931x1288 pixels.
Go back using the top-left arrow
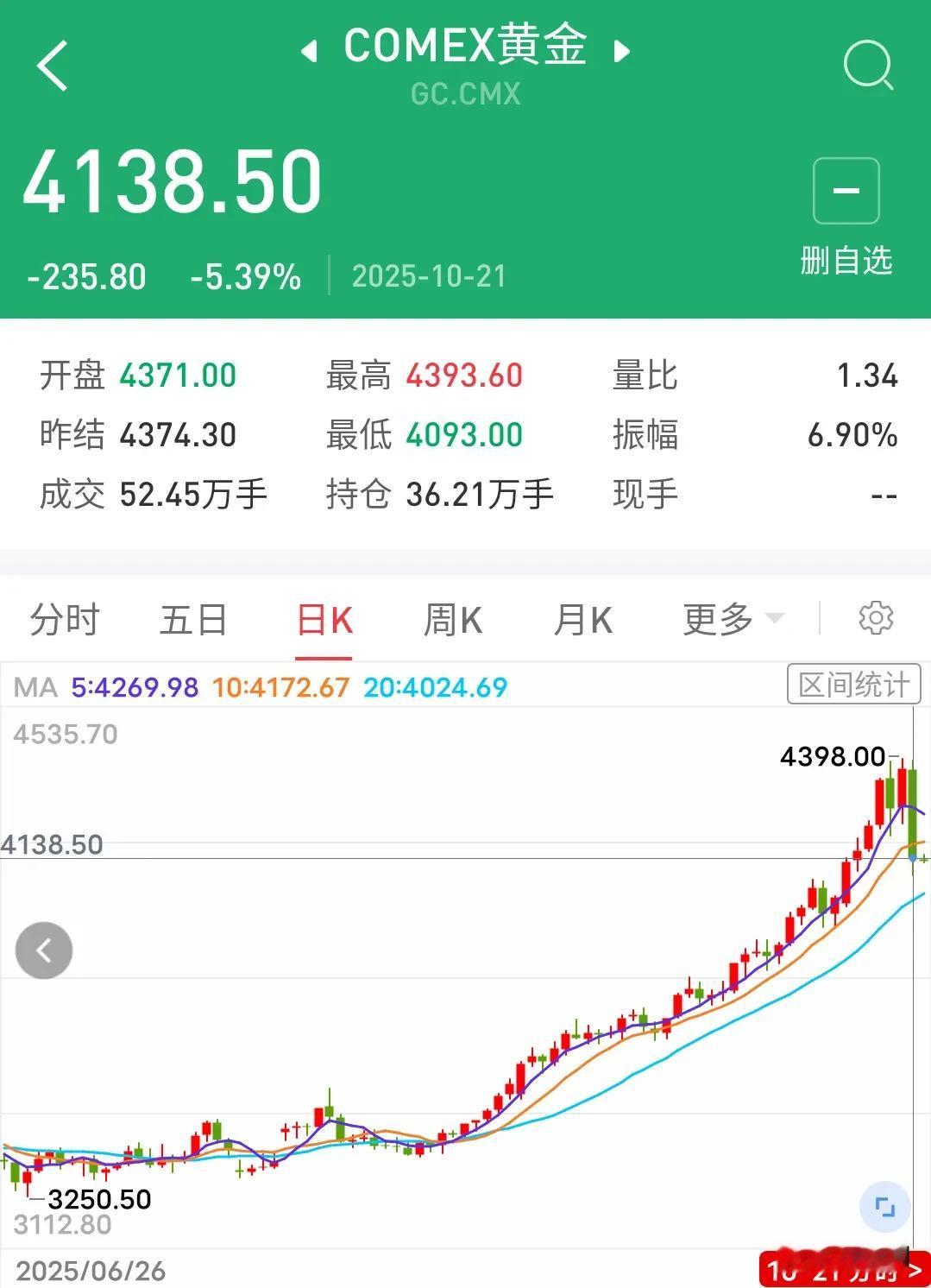[53, 66]
